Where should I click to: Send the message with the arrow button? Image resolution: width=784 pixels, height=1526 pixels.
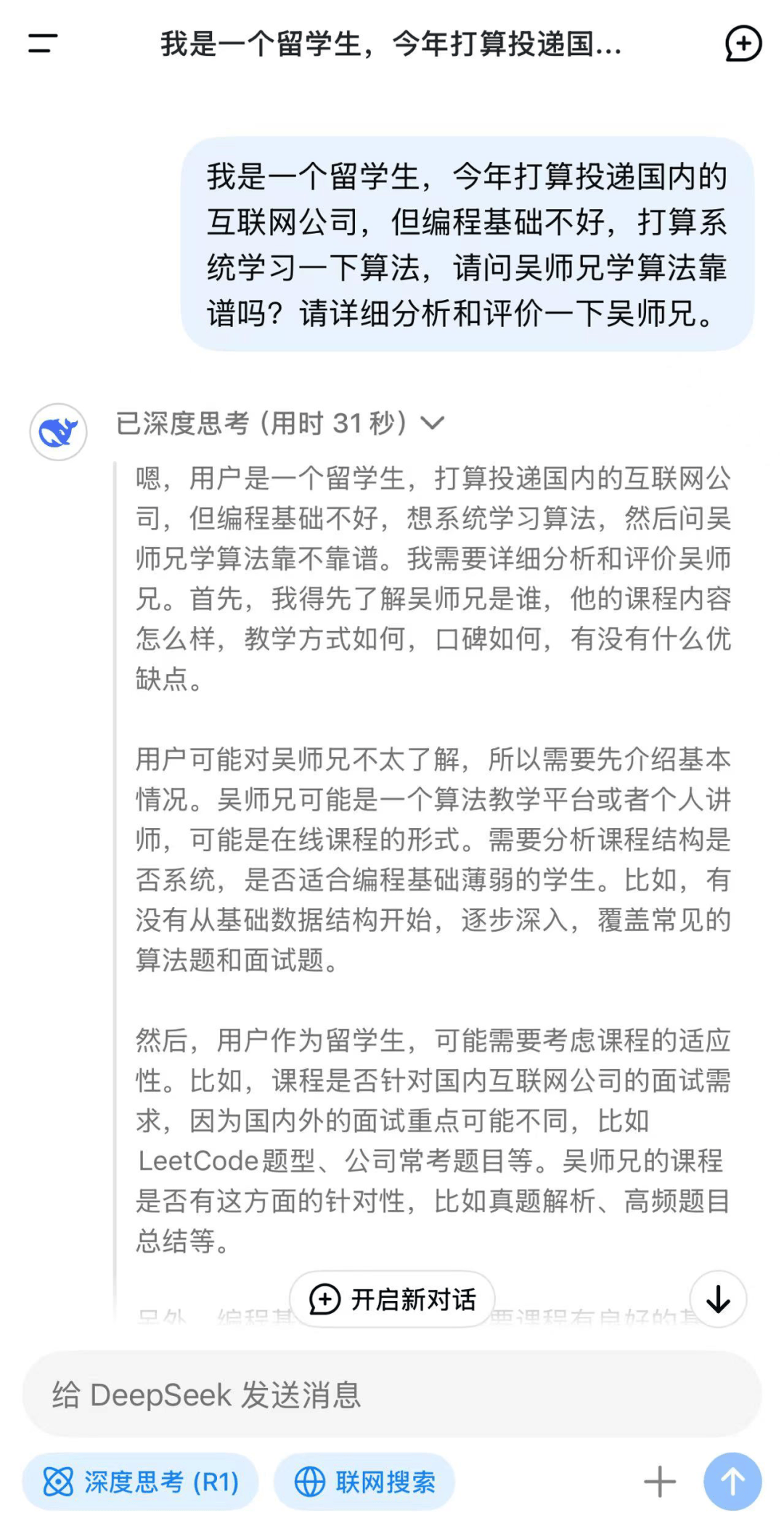pos(732,1482)
